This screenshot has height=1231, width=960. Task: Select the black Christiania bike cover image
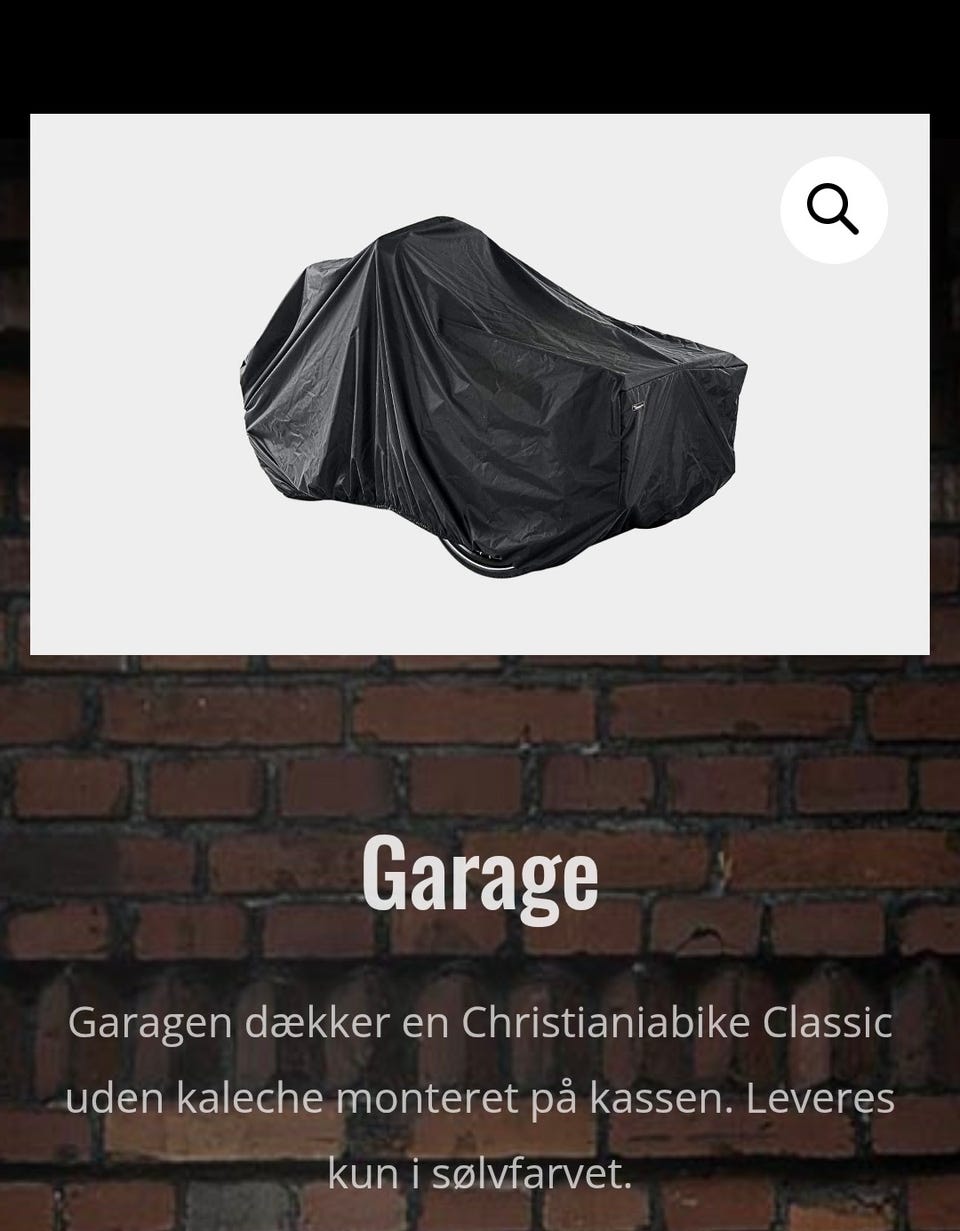tap(490, 390)
